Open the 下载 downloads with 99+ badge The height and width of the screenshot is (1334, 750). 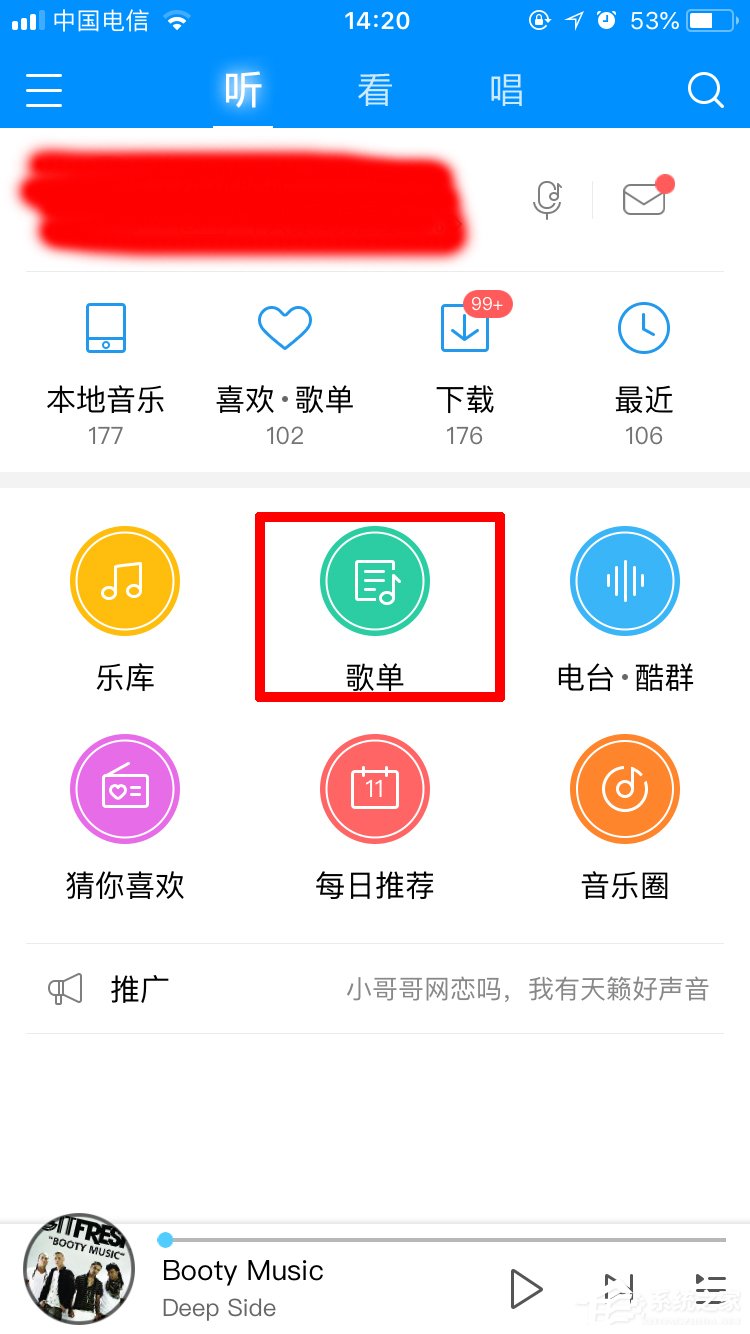pyautogui.click(x=463, y=360)
